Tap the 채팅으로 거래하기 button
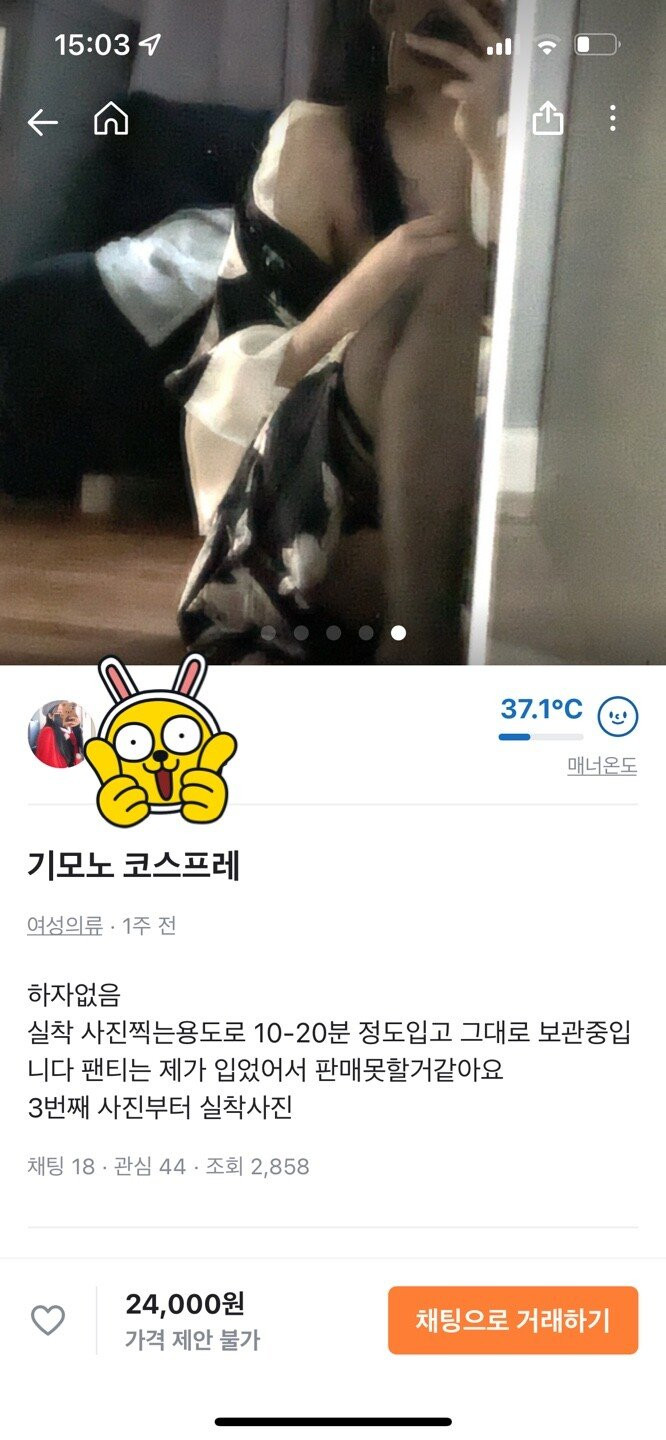The height and width of the screenshot is (1440, 666). [512, 1320]
